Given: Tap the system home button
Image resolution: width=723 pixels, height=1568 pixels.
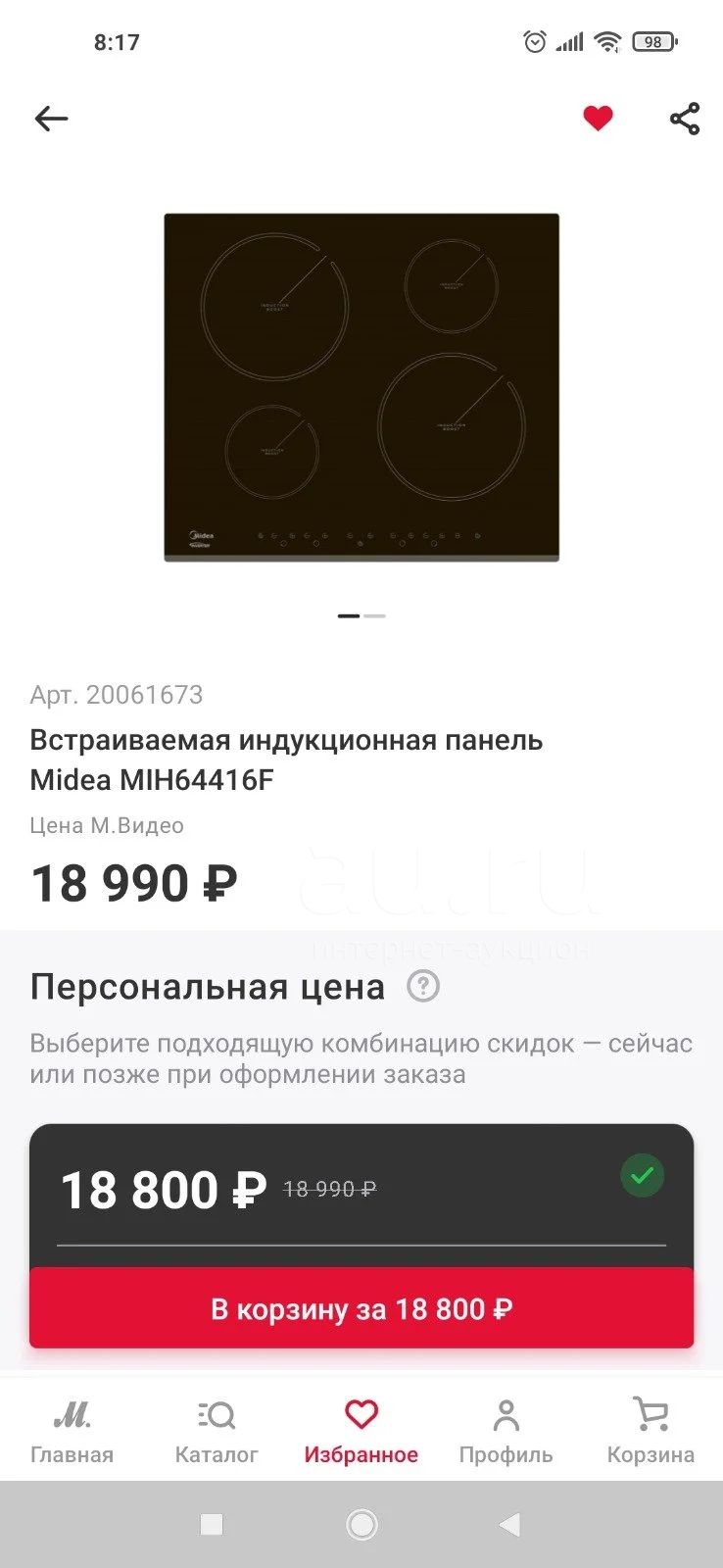Looking at the screenshot, I should pos(361,1525).
